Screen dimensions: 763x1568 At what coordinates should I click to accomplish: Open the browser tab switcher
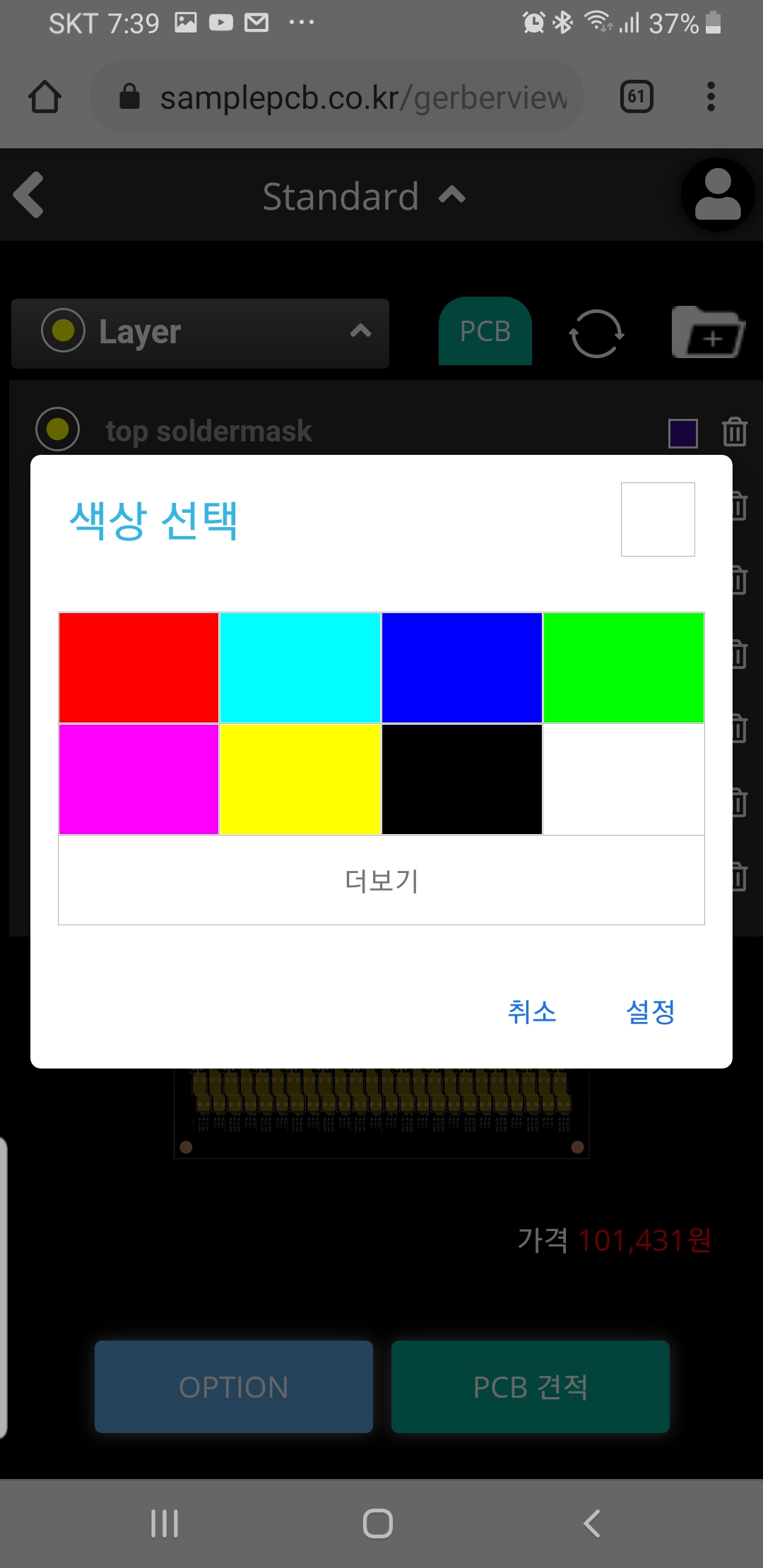(636, 97)
